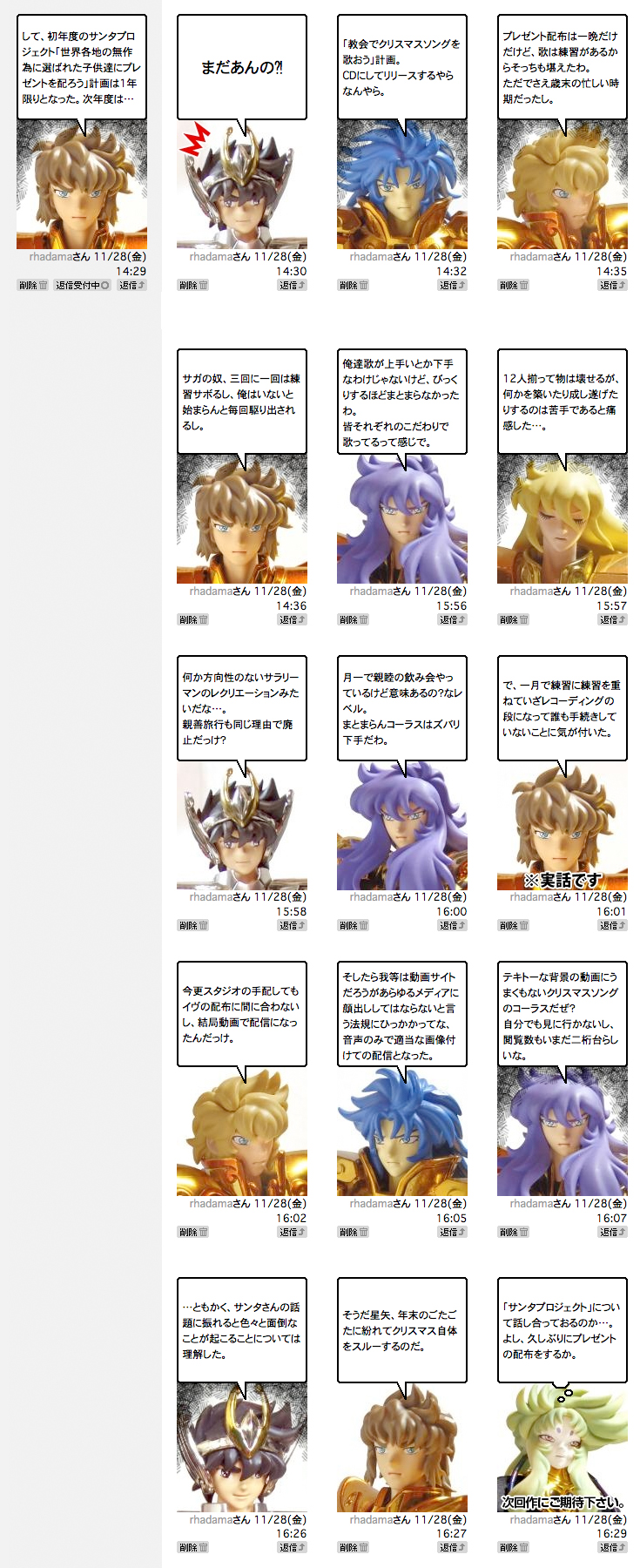Delete the 16:27 post
The image size is (640, 1568).
pyautogui.click(x=354, y=1547)
